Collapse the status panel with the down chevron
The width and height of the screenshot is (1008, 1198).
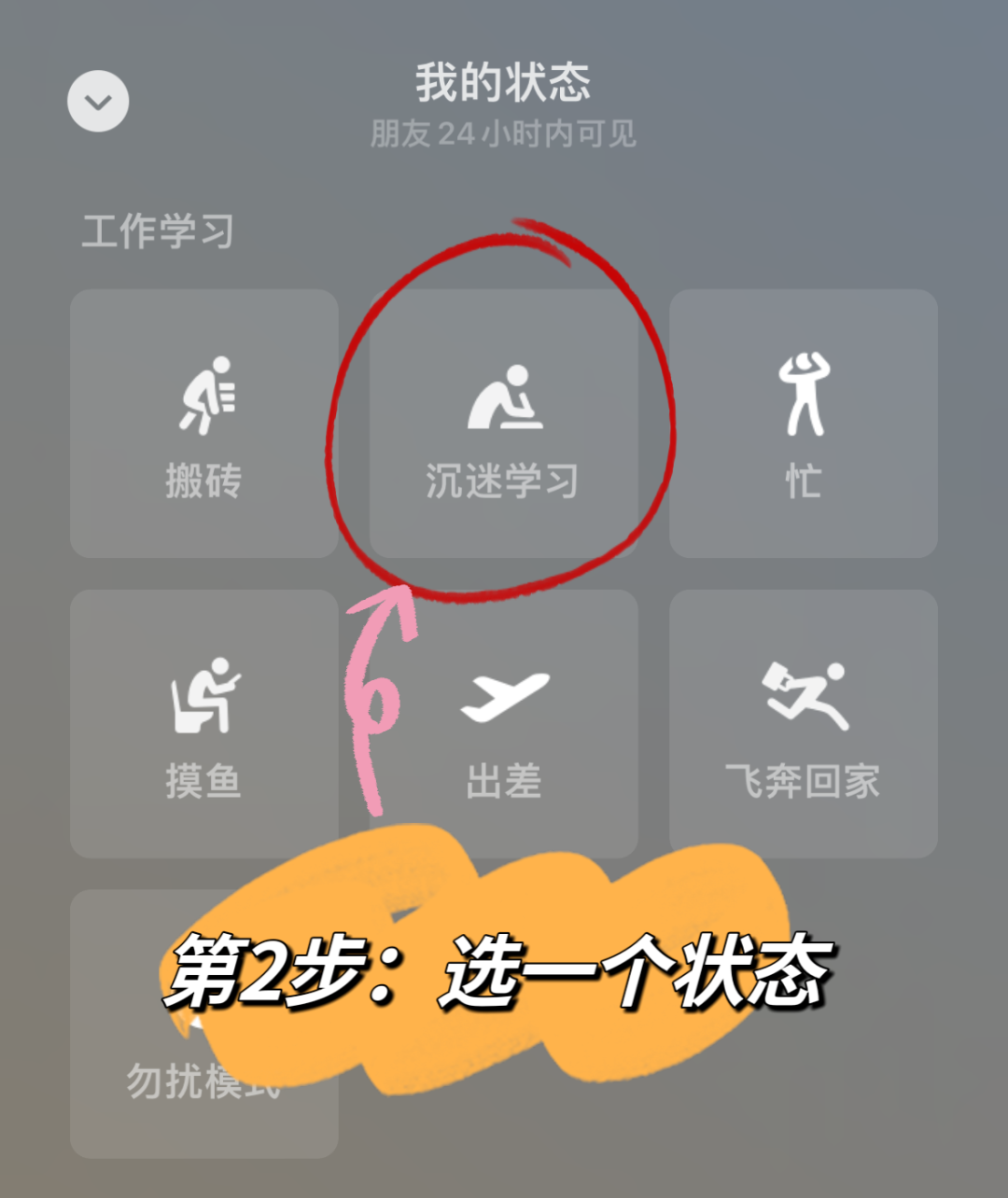point(98,101)
